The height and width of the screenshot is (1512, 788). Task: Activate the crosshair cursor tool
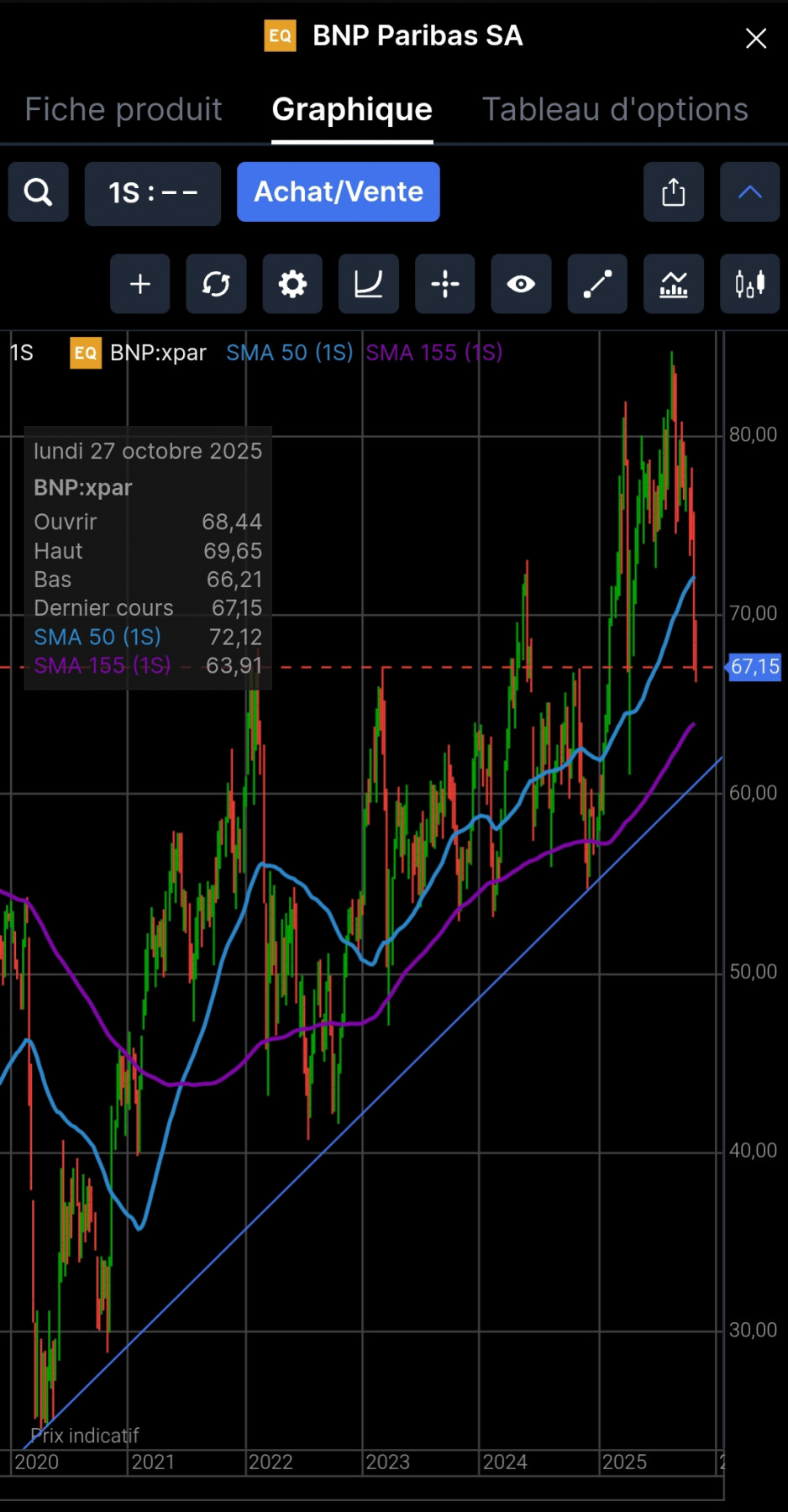pos(444,284)
